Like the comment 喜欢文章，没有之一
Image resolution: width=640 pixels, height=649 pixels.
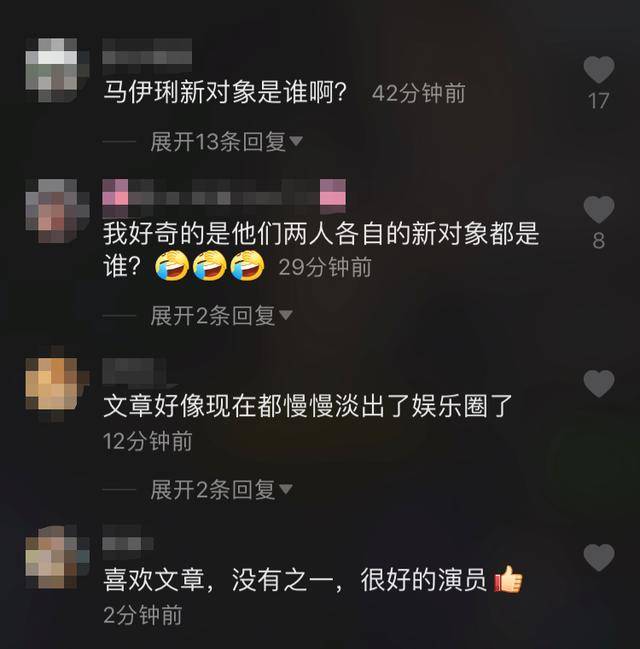(598, 558)
